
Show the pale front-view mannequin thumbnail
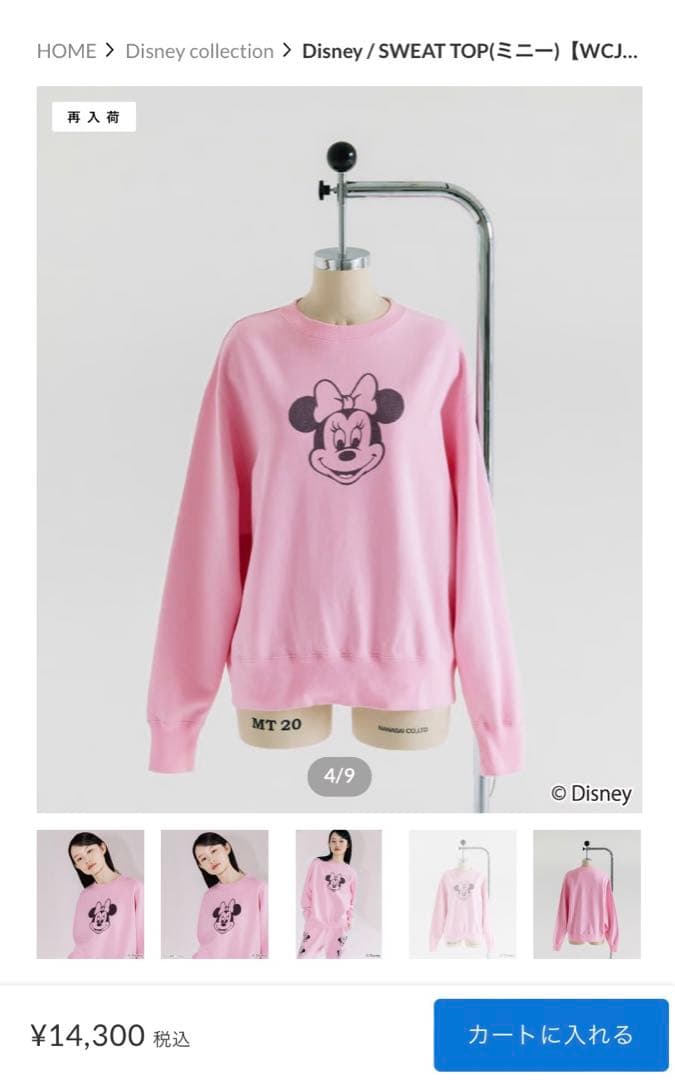point(462,894)
